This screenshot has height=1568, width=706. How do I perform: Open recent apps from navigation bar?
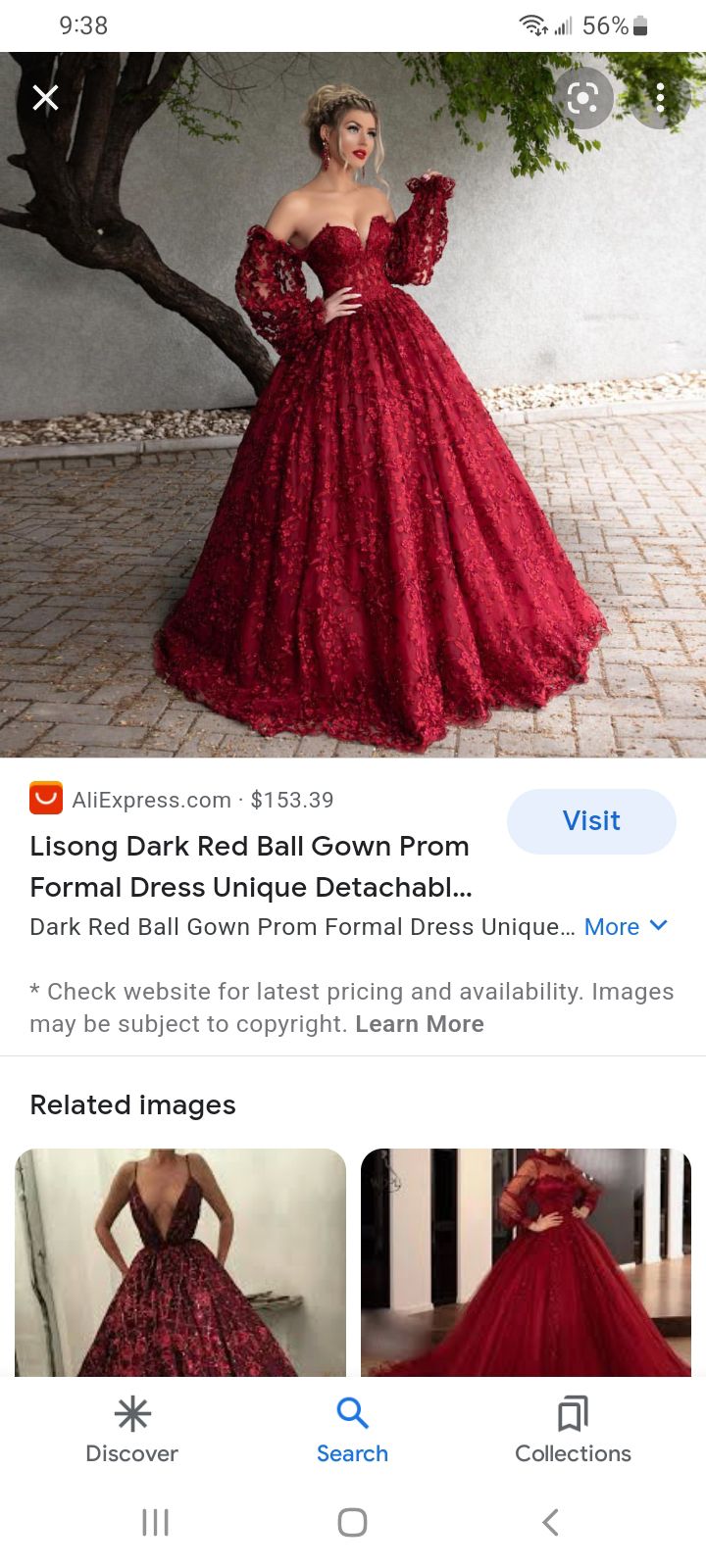(x=155, y=1522)
